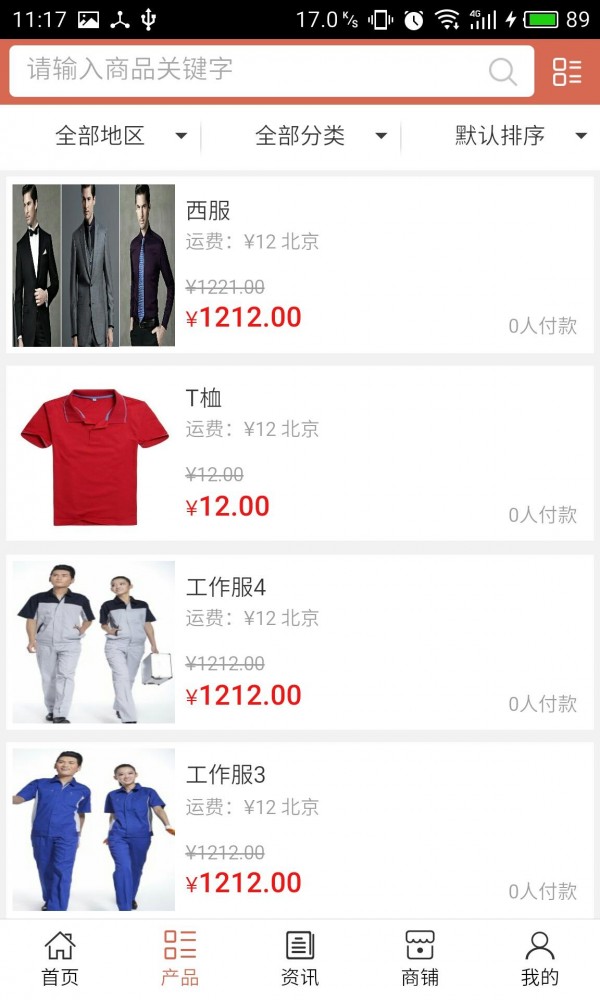Switch to the 资讯 news tab
The width and height of the screenshot is (600, 1000).
[300, 958]
